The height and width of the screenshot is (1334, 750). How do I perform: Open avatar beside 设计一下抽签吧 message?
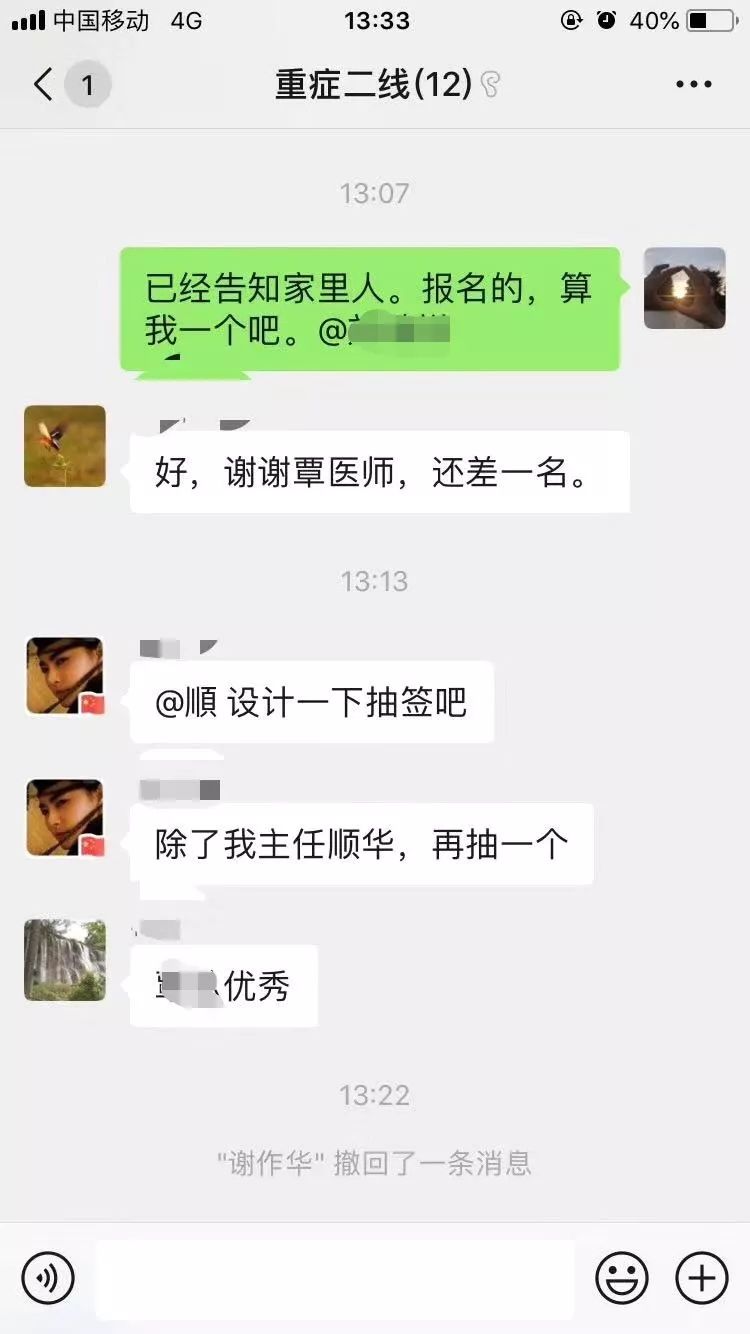(x=65, y=677)
